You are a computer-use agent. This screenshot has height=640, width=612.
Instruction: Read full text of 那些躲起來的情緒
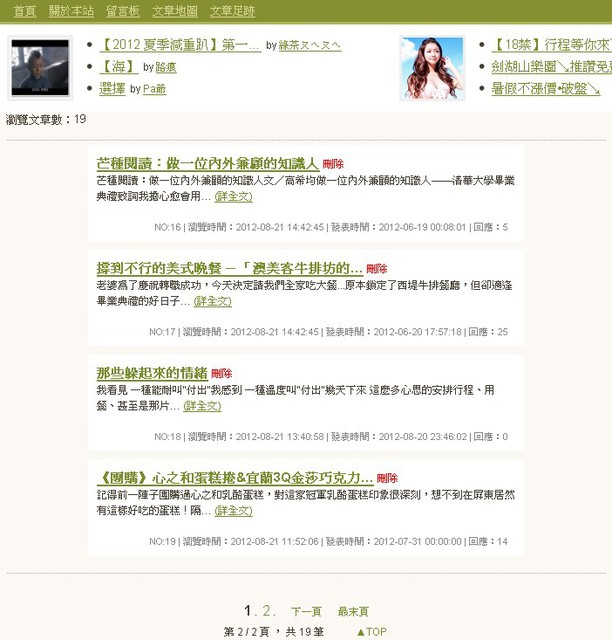[x=203, y=406]
